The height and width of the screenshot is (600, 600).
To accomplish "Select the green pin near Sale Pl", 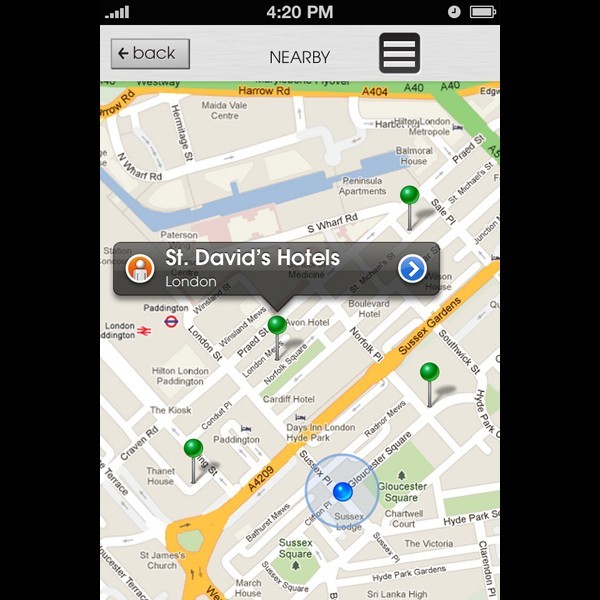I will [408, 195].
